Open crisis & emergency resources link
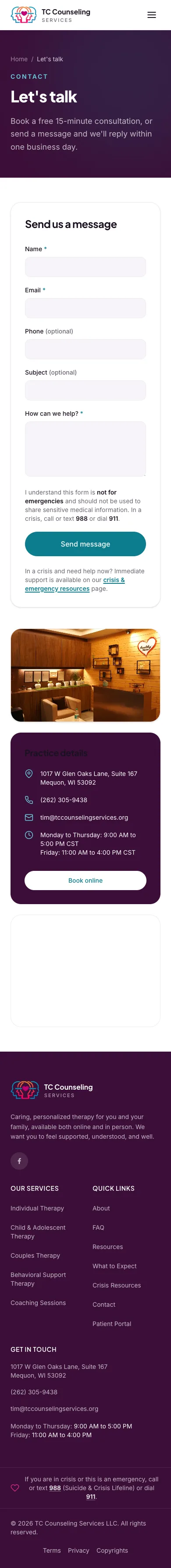Viewport: 171px width, 1568px height. pyautogui.click(x=75, y=584)
